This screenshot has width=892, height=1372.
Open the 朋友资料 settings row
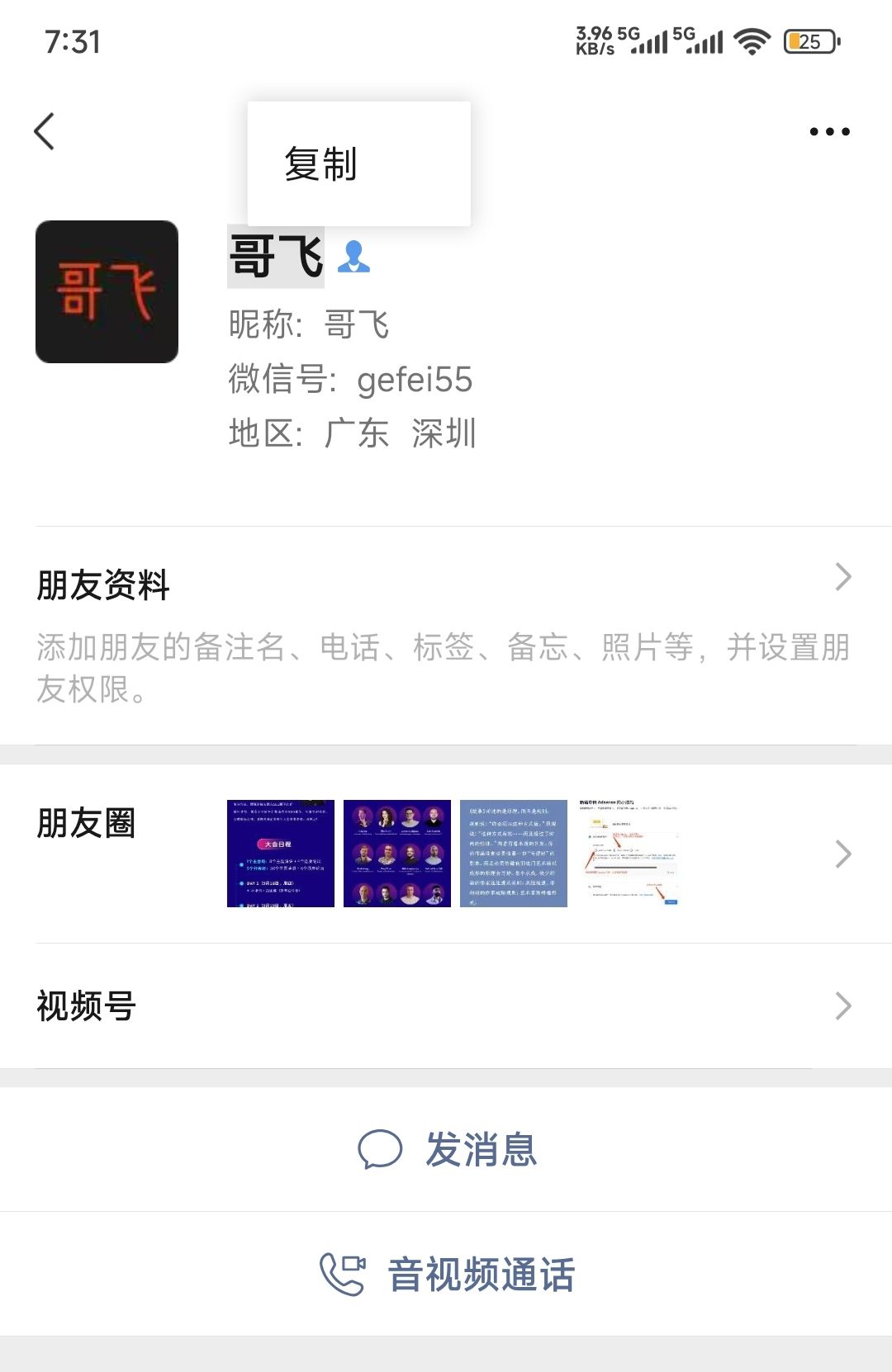[x=446, y=634]
